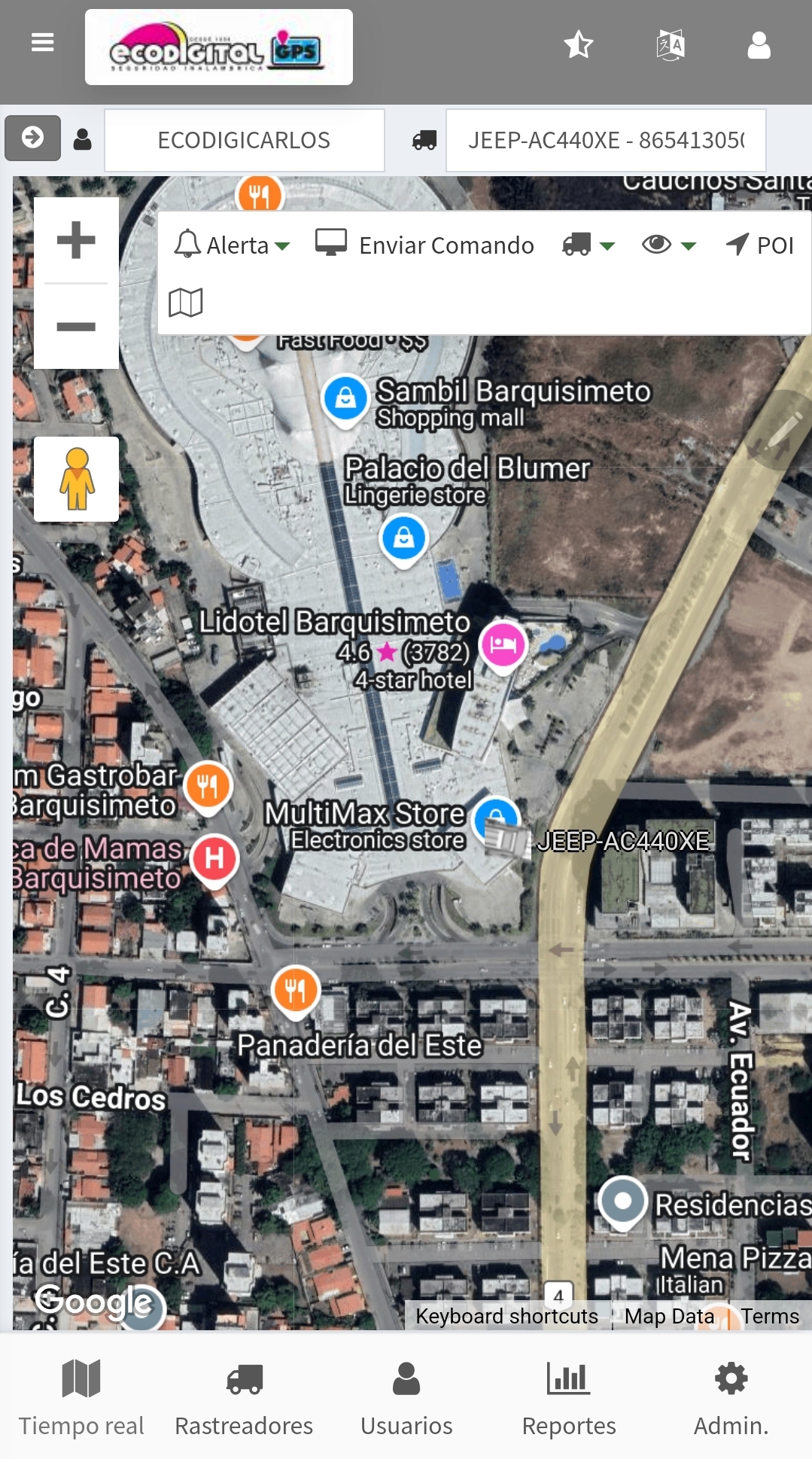
Task: Expand the truck dropdown in the map toolbar
Action: (588, 245)
